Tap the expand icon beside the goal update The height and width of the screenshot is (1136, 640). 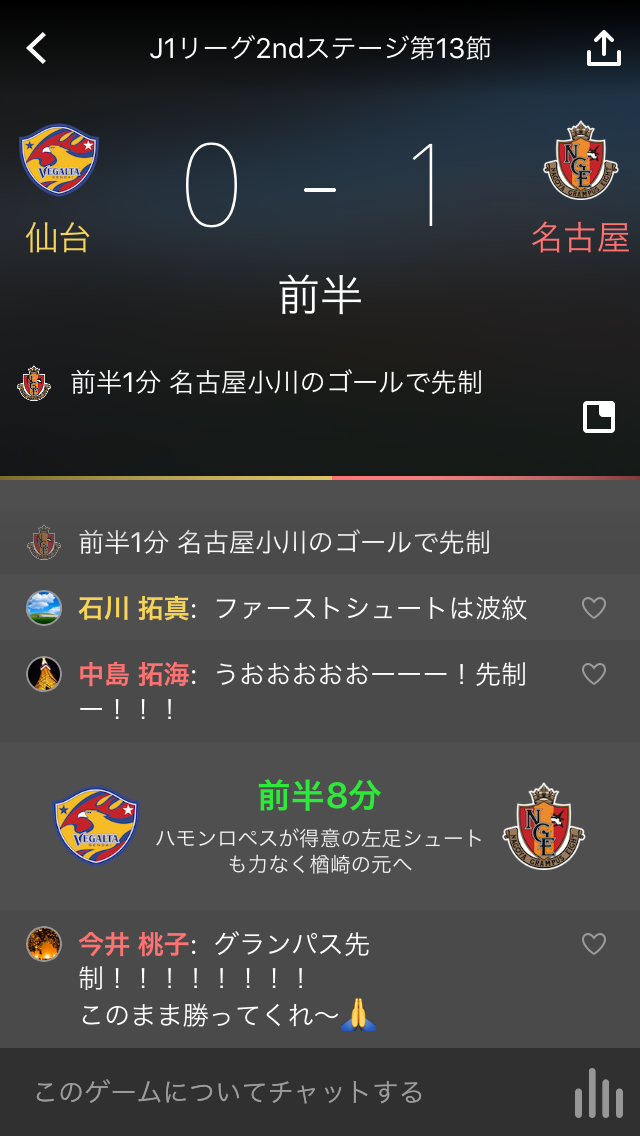598,416
